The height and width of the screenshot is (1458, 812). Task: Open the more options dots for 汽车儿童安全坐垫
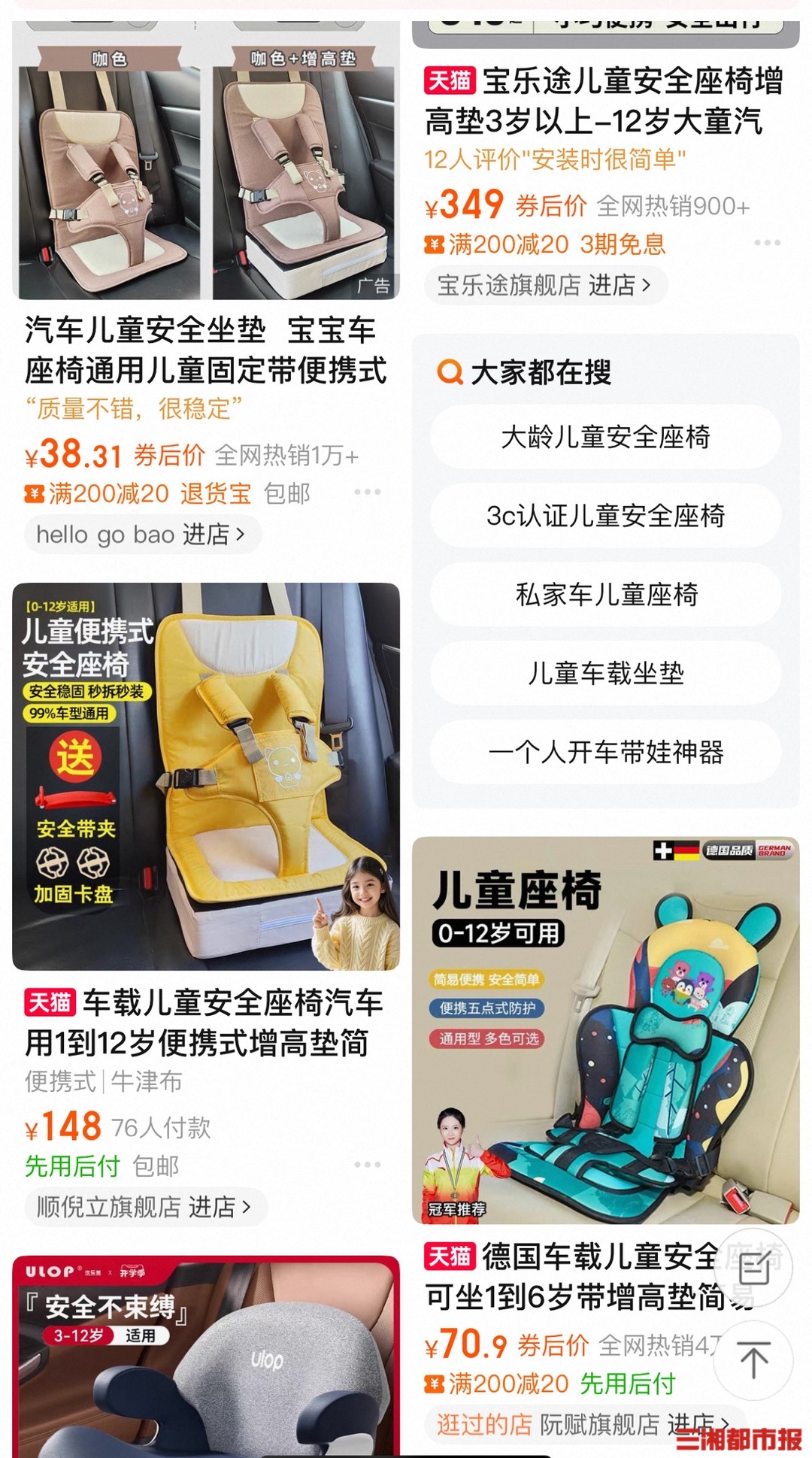pos(367,492)
